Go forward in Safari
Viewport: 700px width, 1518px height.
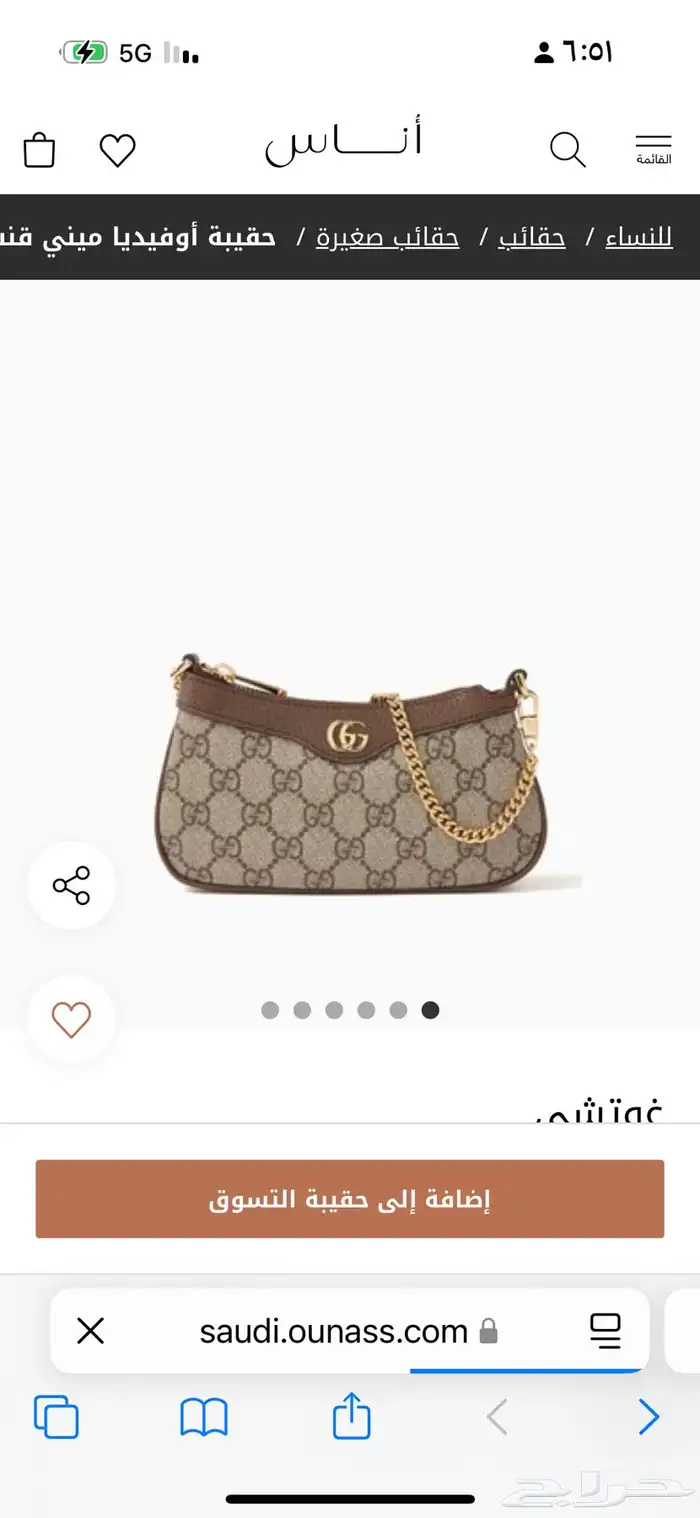[x=648, y=1417]
